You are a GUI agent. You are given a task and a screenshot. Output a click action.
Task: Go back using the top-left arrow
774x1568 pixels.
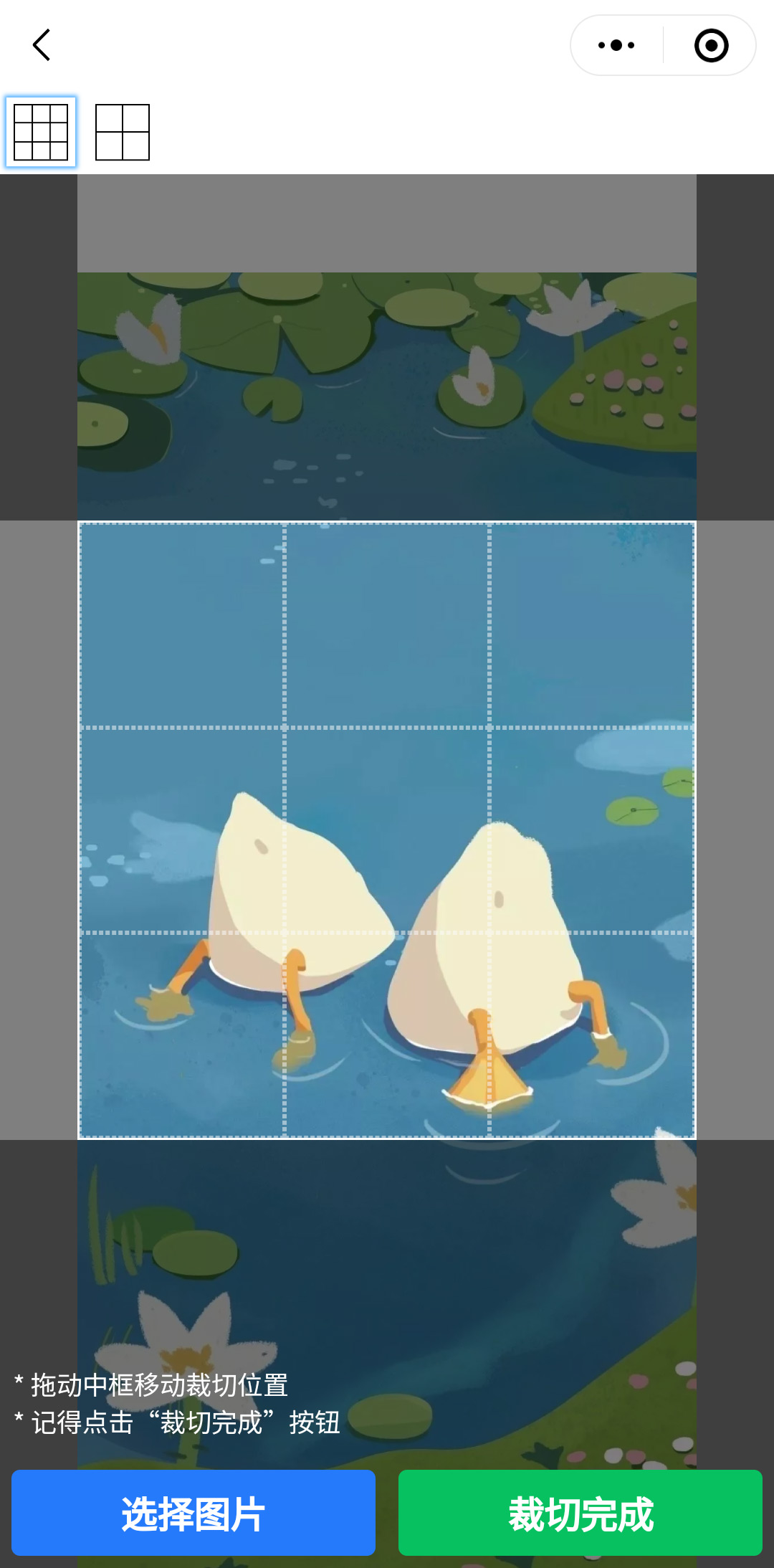[42, 45]
